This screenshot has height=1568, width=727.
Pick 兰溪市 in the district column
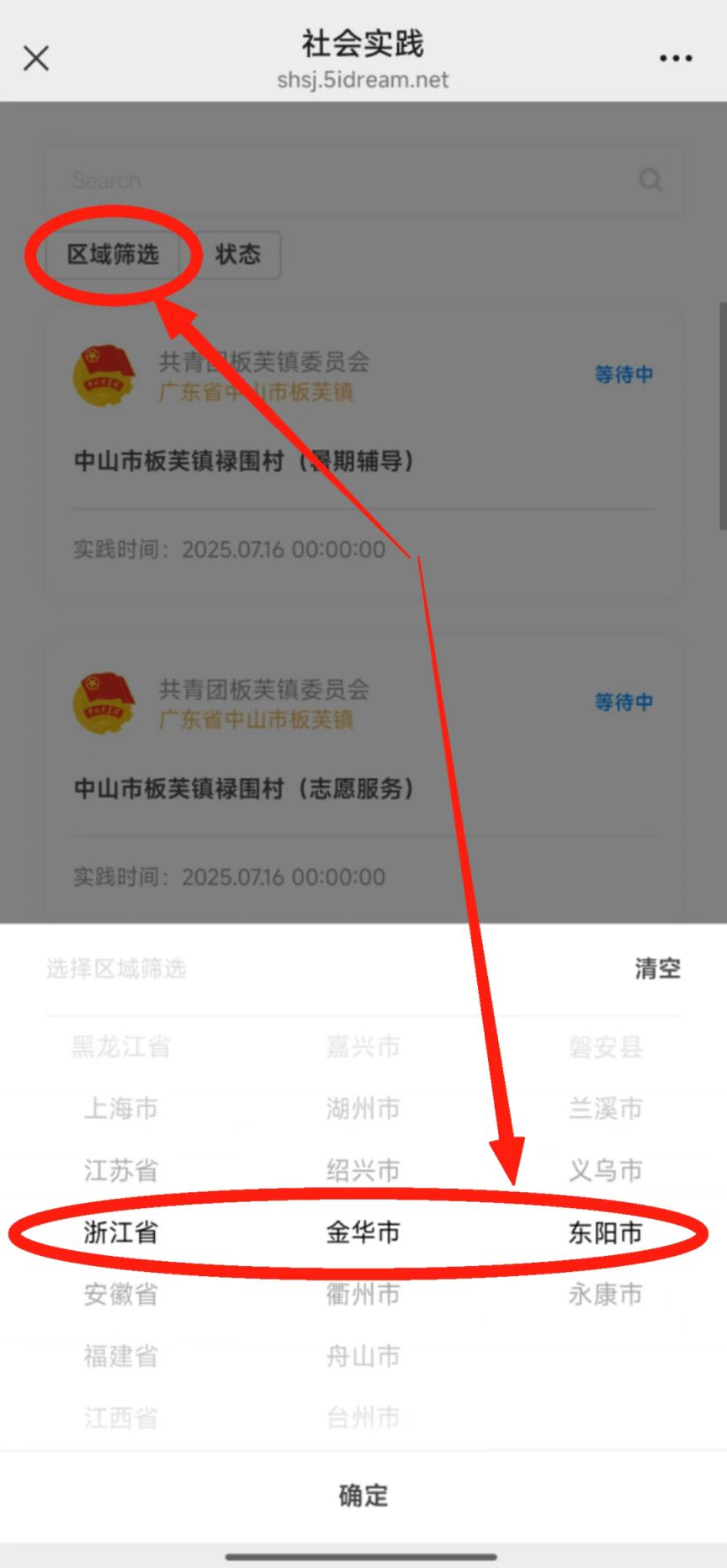[x=606, y=1108]
